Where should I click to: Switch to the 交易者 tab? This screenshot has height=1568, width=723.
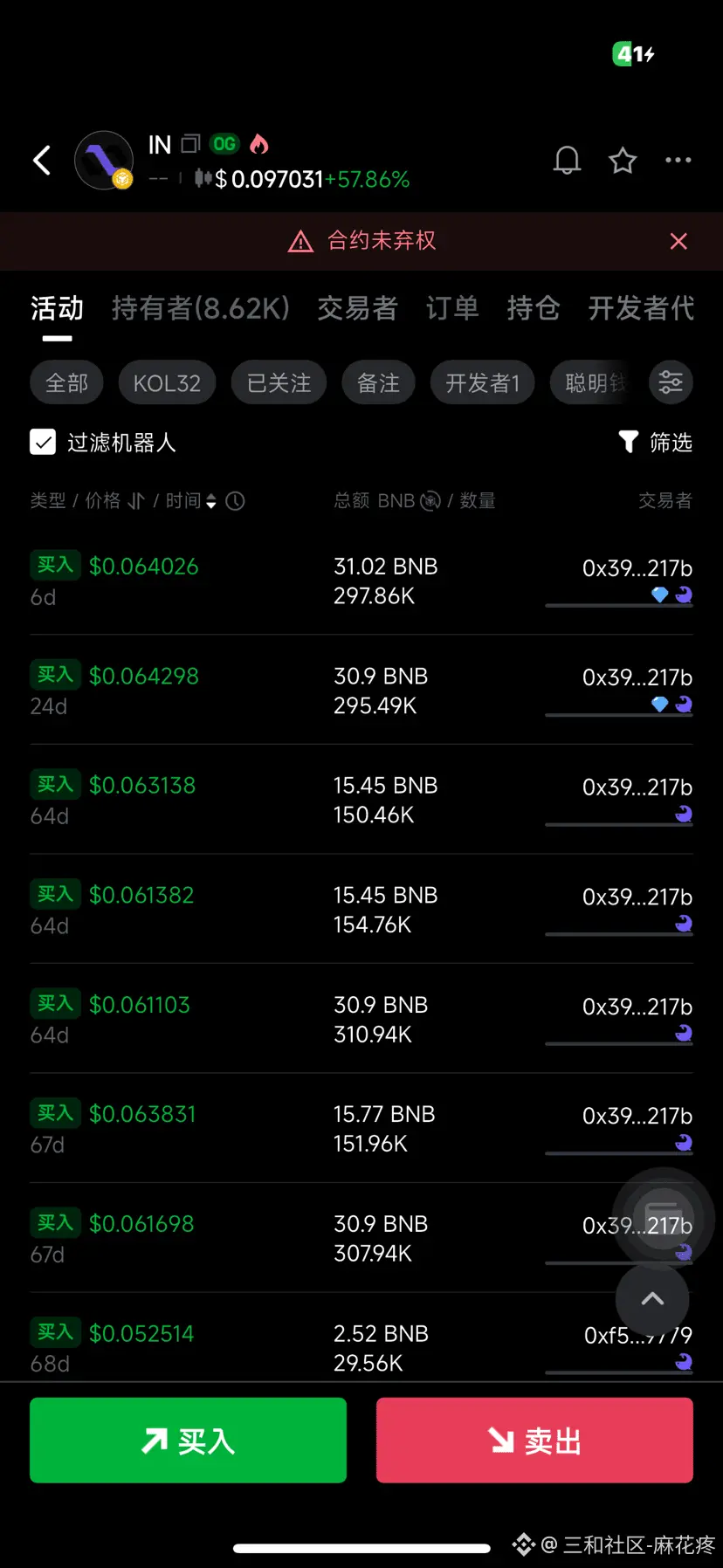[357, 308]
